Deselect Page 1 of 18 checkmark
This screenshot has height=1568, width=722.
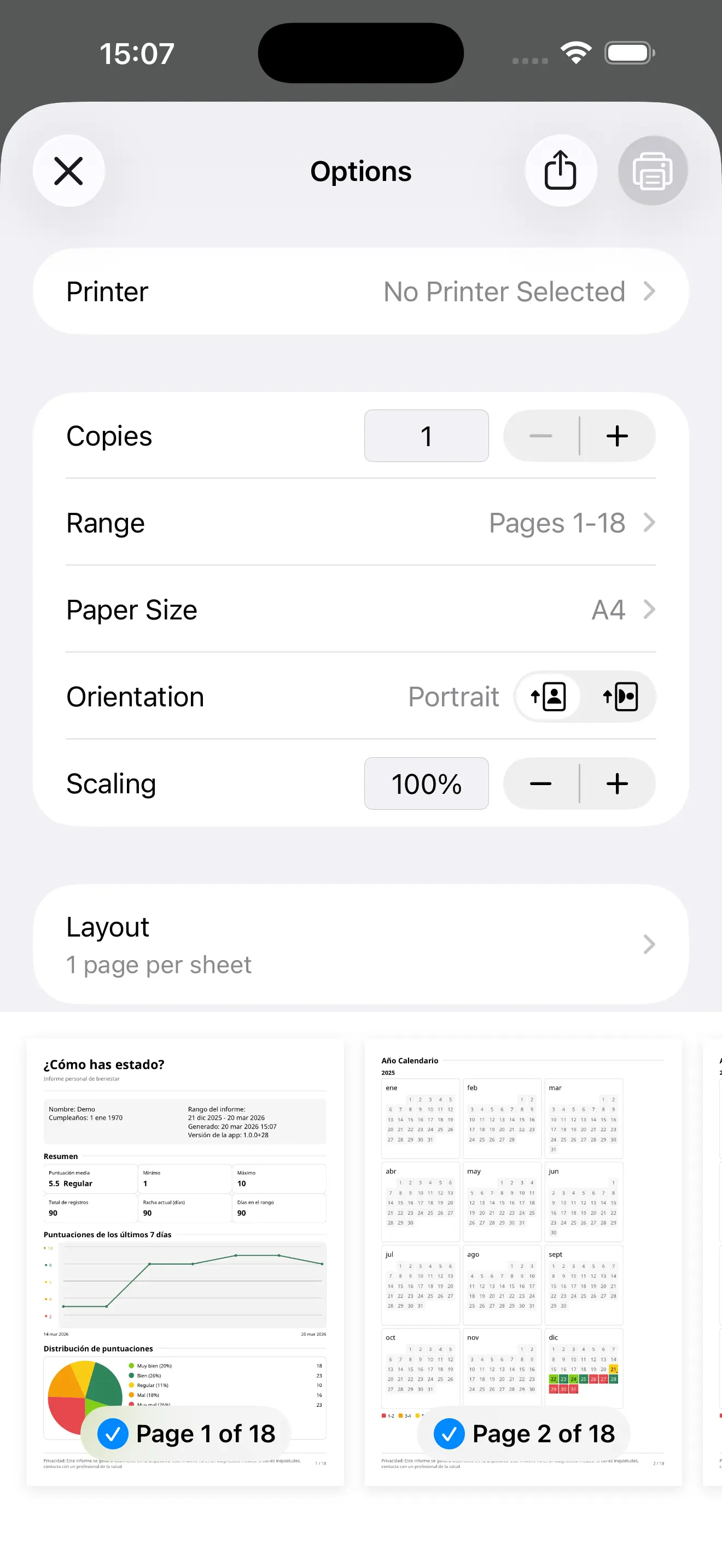113,1434
